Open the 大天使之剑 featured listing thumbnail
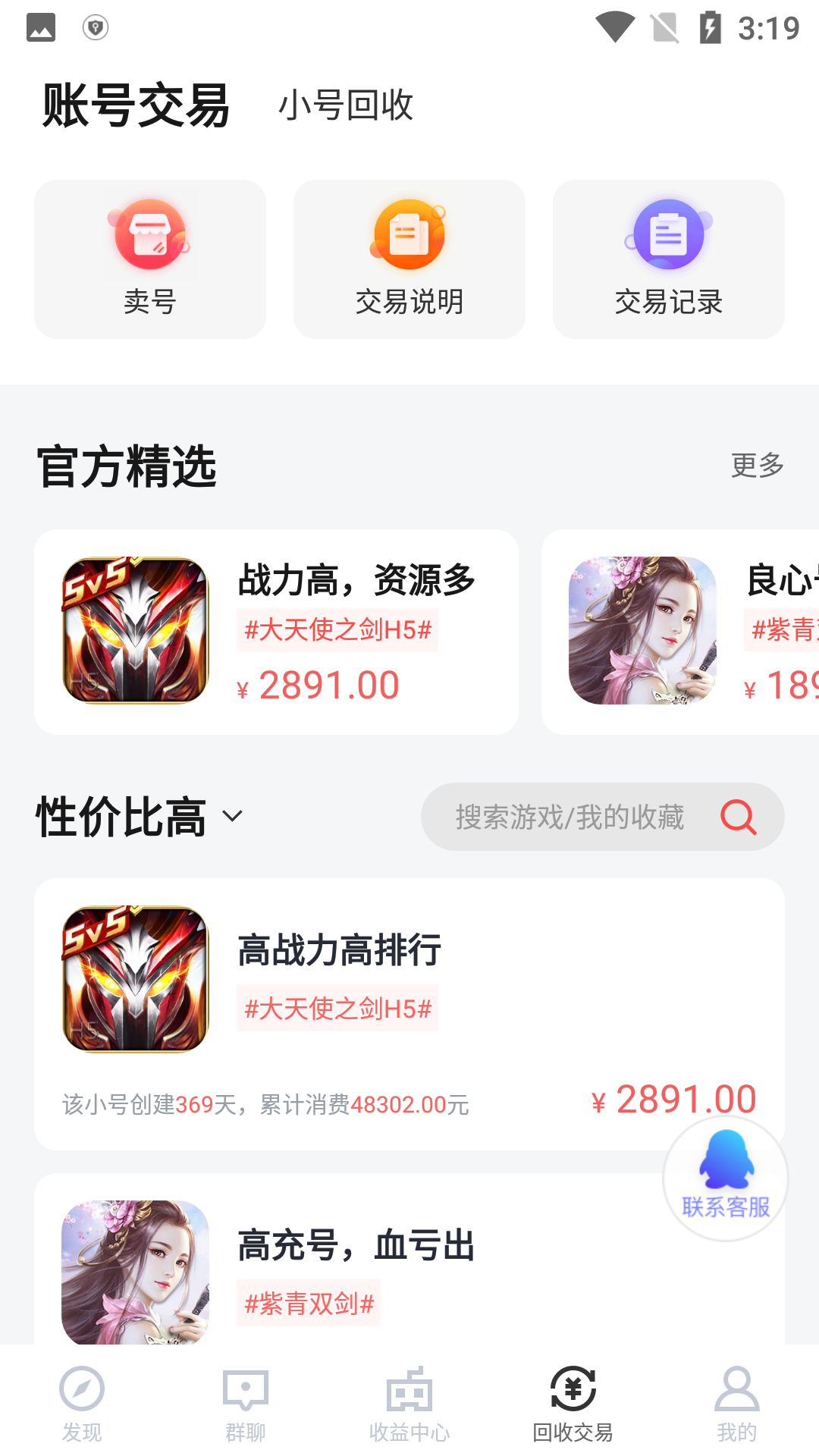Screen dimensions: 819x1456 [x=135, y=629]
